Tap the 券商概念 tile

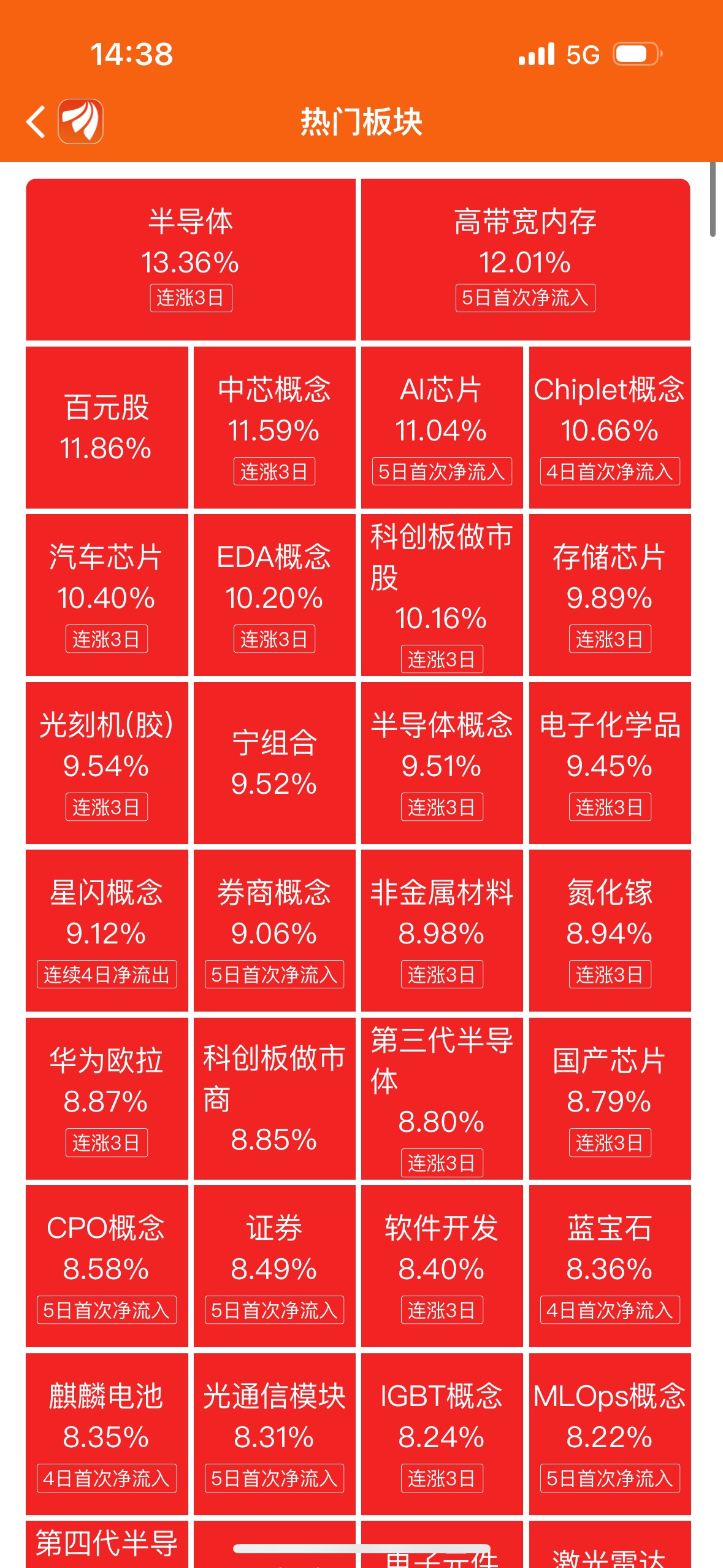[x=274, y=930]
